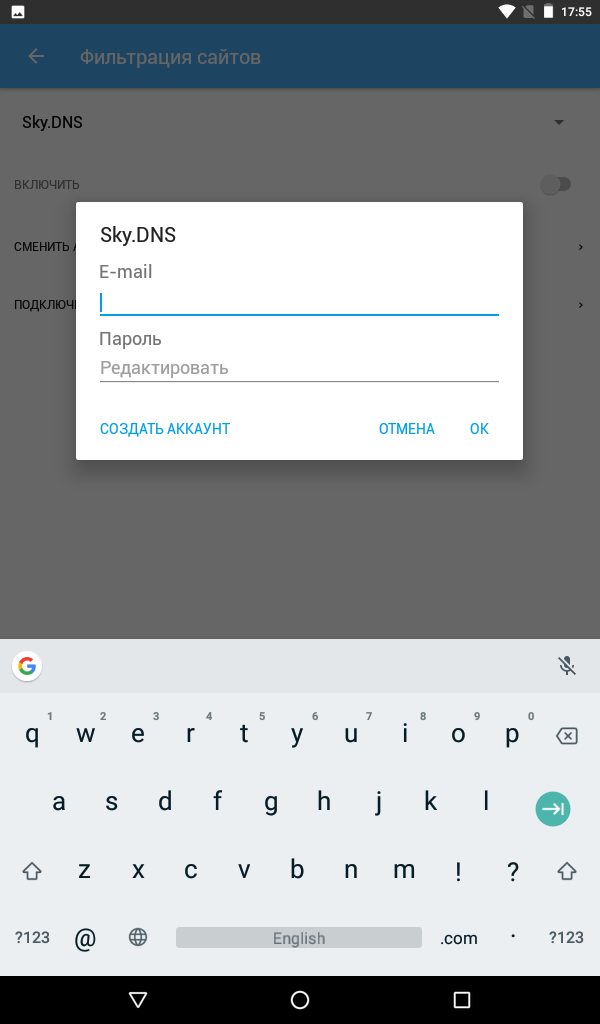The height and width of the screenshot is (1024, 600).
Task: Focus the E-mail input field
Action: click(x=299, y=302)
